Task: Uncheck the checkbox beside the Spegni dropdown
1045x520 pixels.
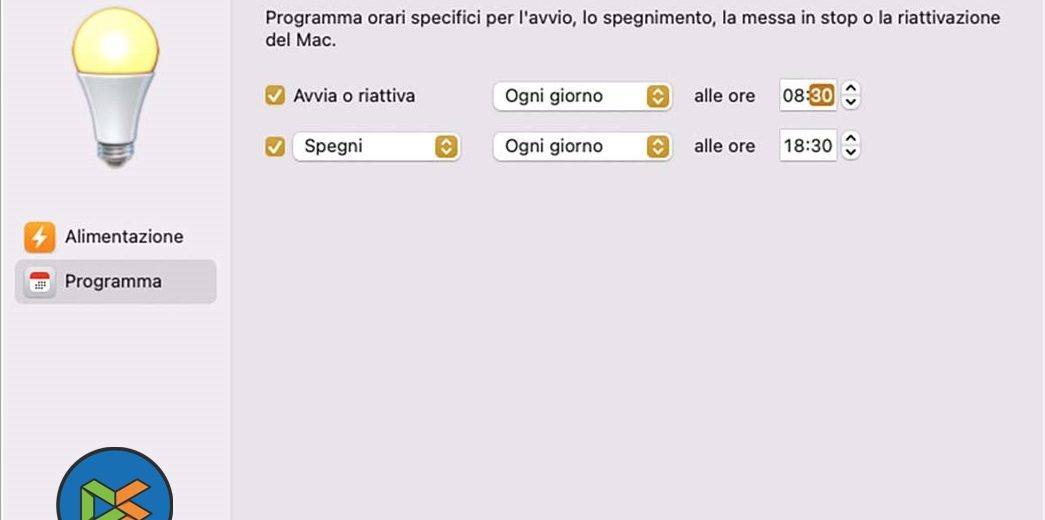Action: [275, 146]
